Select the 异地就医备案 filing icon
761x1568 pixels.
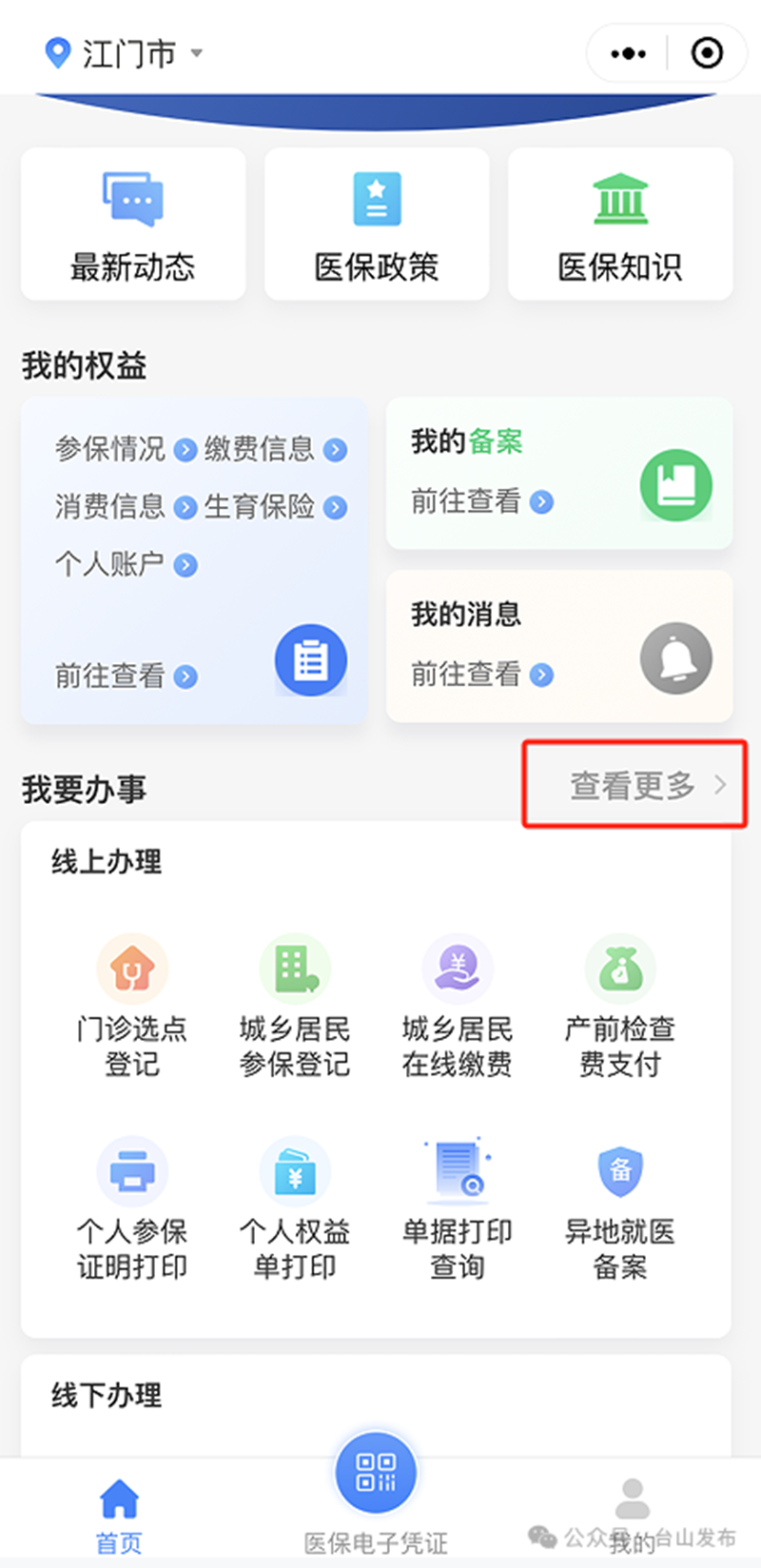pos(620,1170)
